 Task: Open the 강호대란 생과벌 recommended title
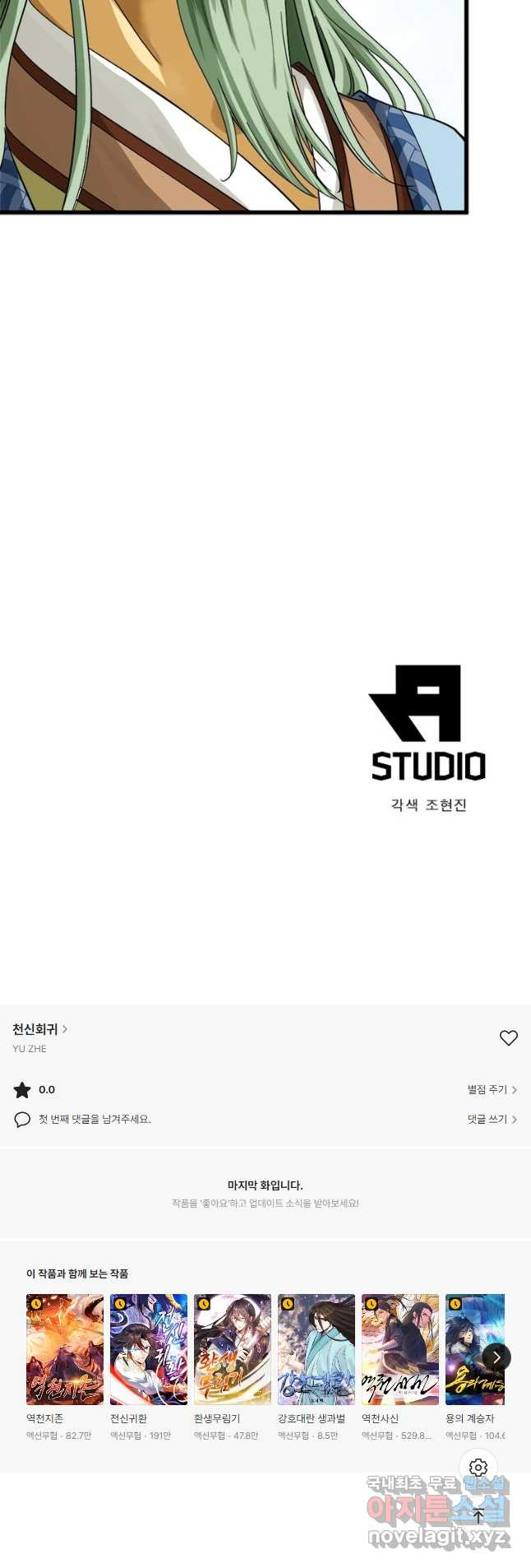click(316, 1349)
